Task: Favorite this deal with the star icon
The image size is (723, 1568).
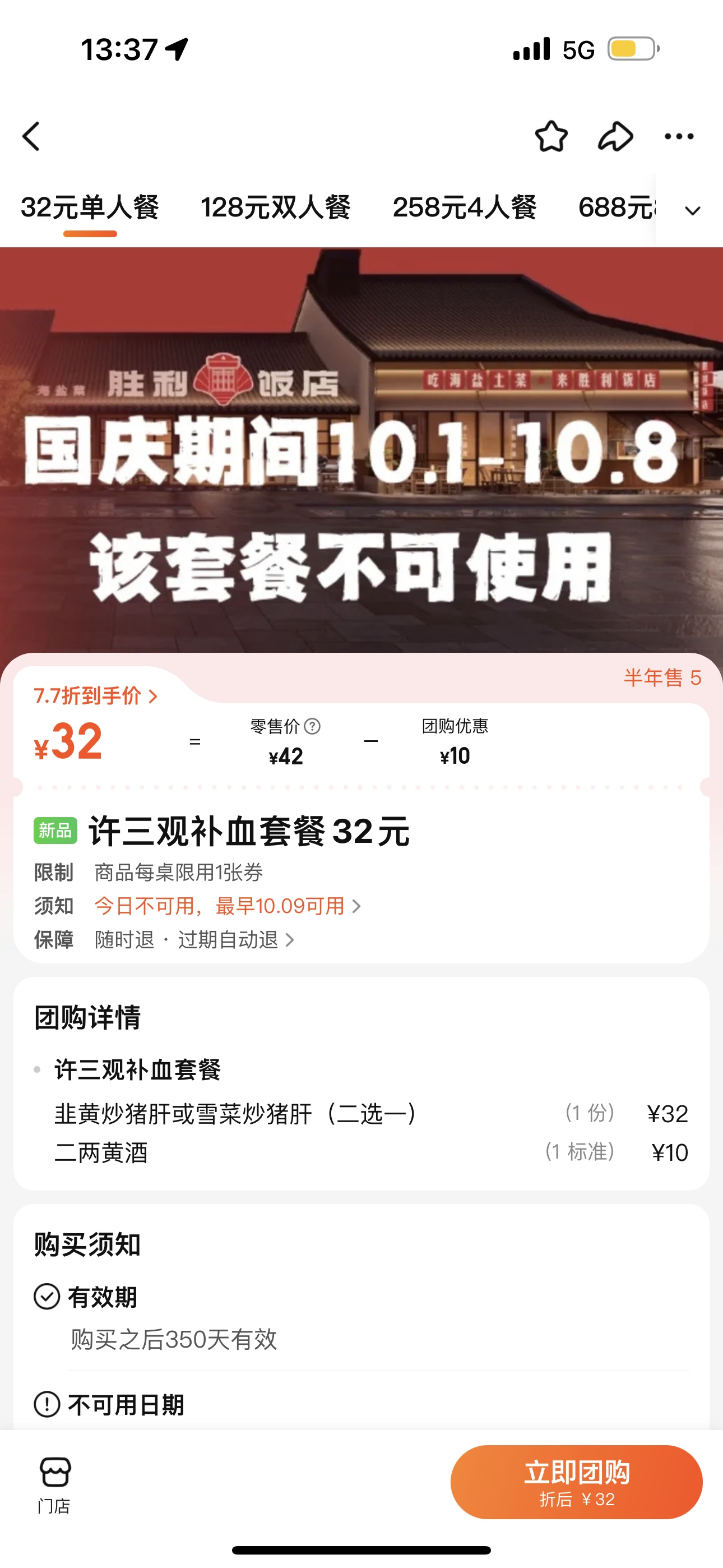Action: [x=551, y=136]
